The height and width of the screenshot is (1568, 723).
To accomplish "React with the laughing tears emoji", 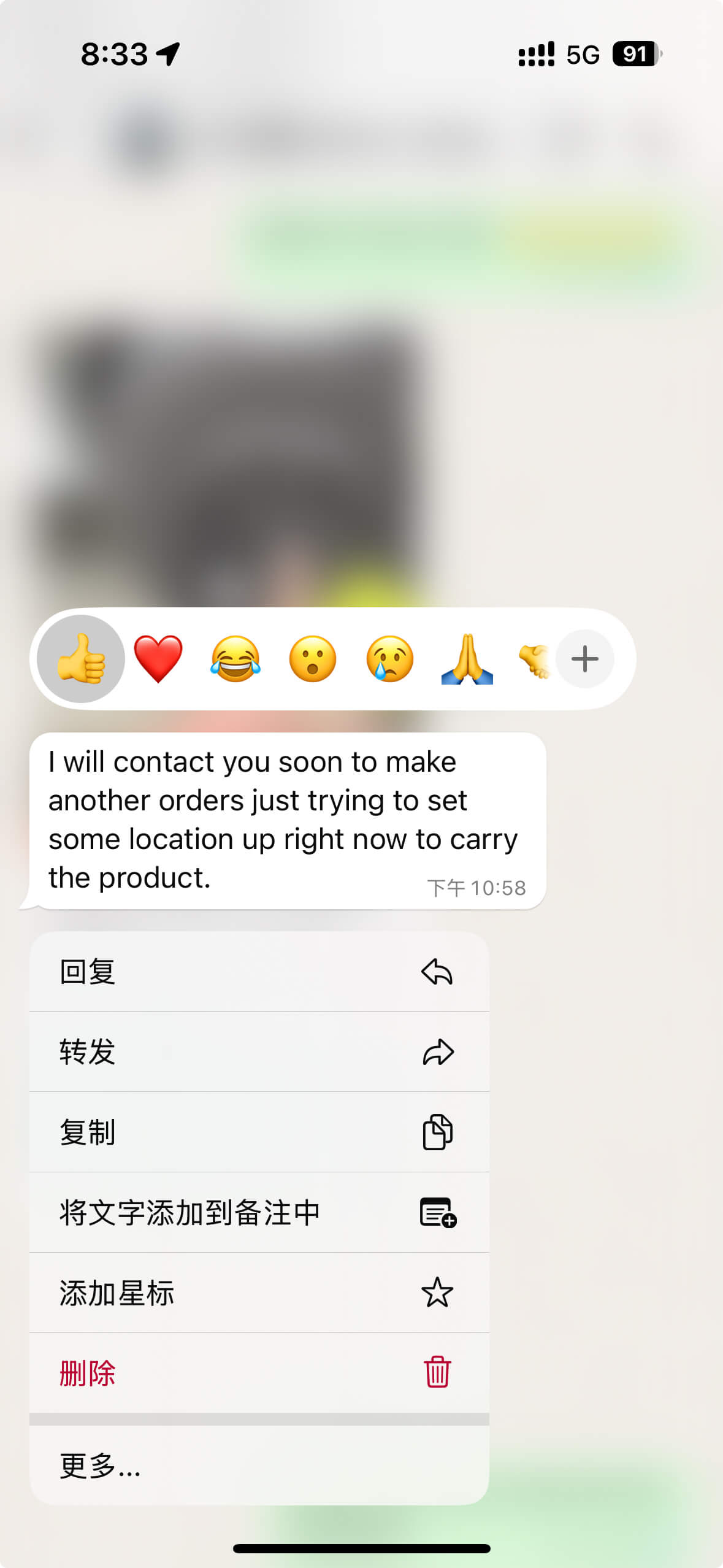I will [235, 659].
